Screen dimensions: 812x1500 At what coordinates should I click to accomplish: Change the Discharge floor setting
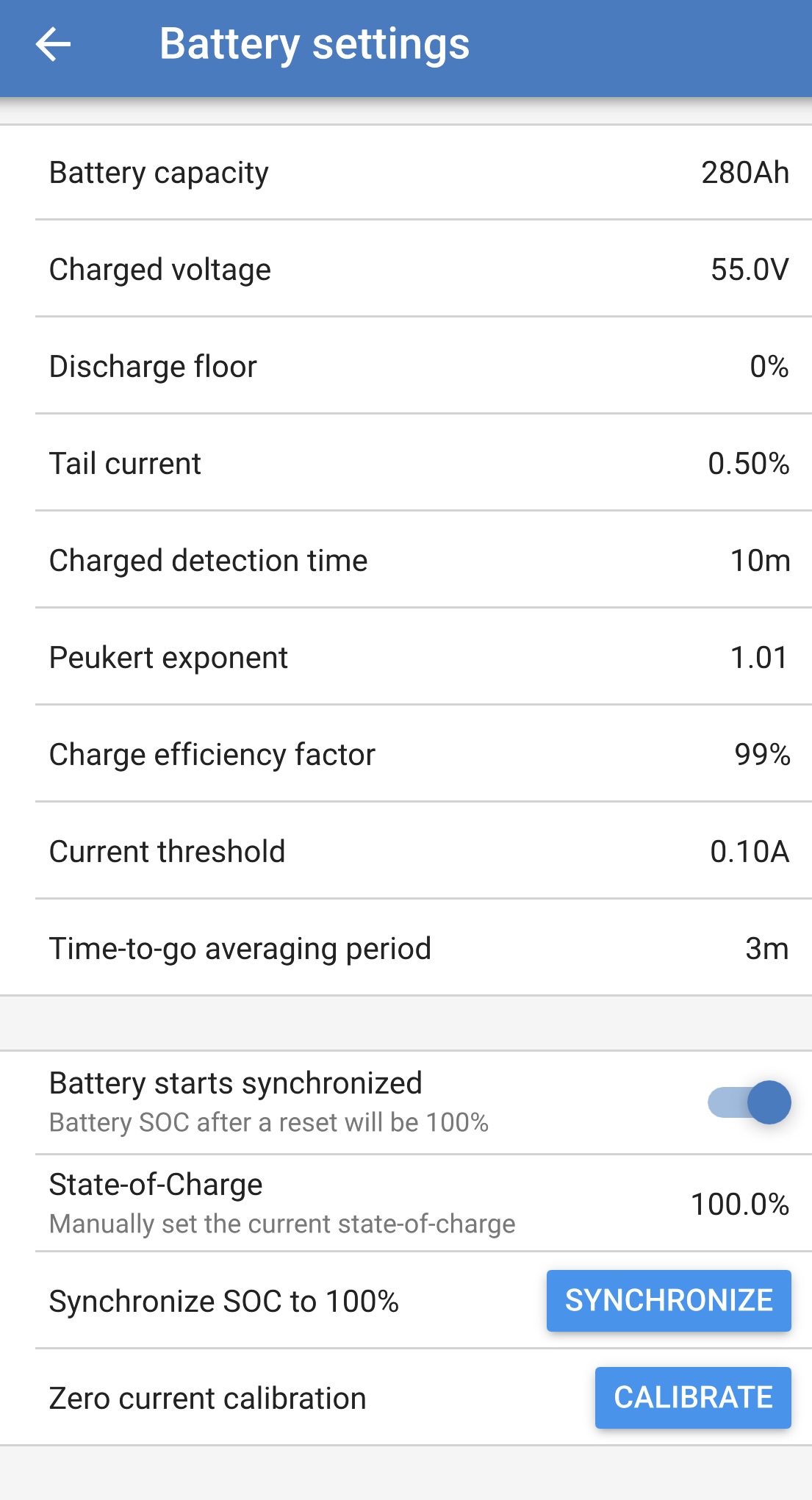[x=406, y=367]
